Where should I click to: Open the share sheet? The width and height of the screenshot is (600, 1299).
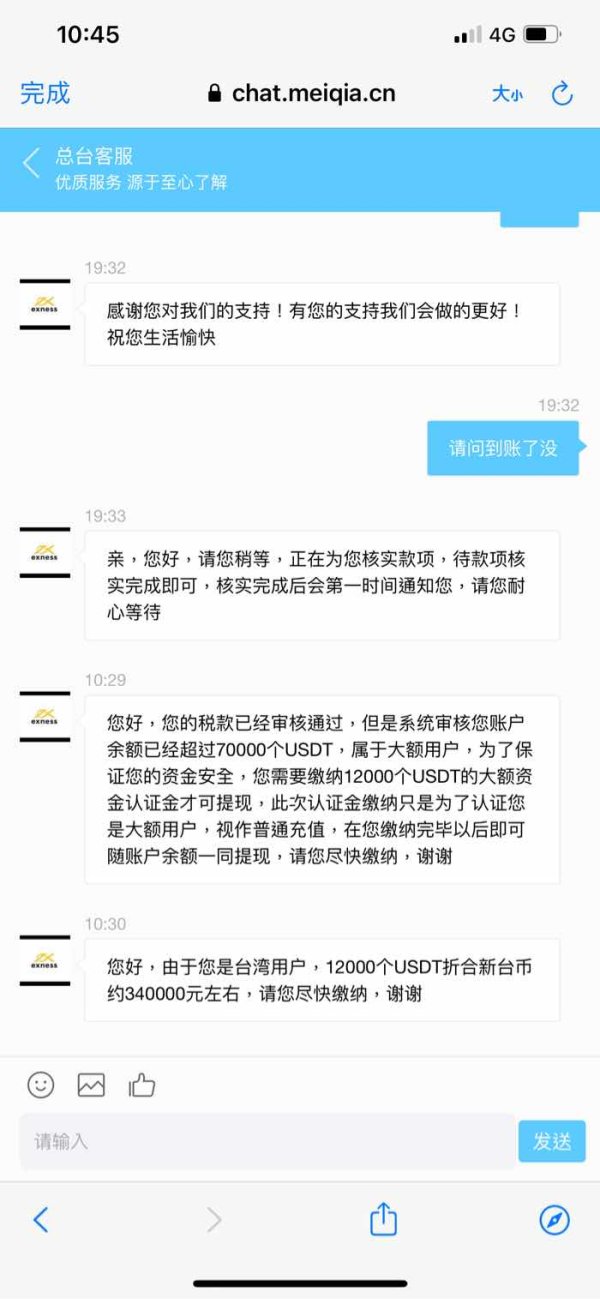[x=384, y=1218]
